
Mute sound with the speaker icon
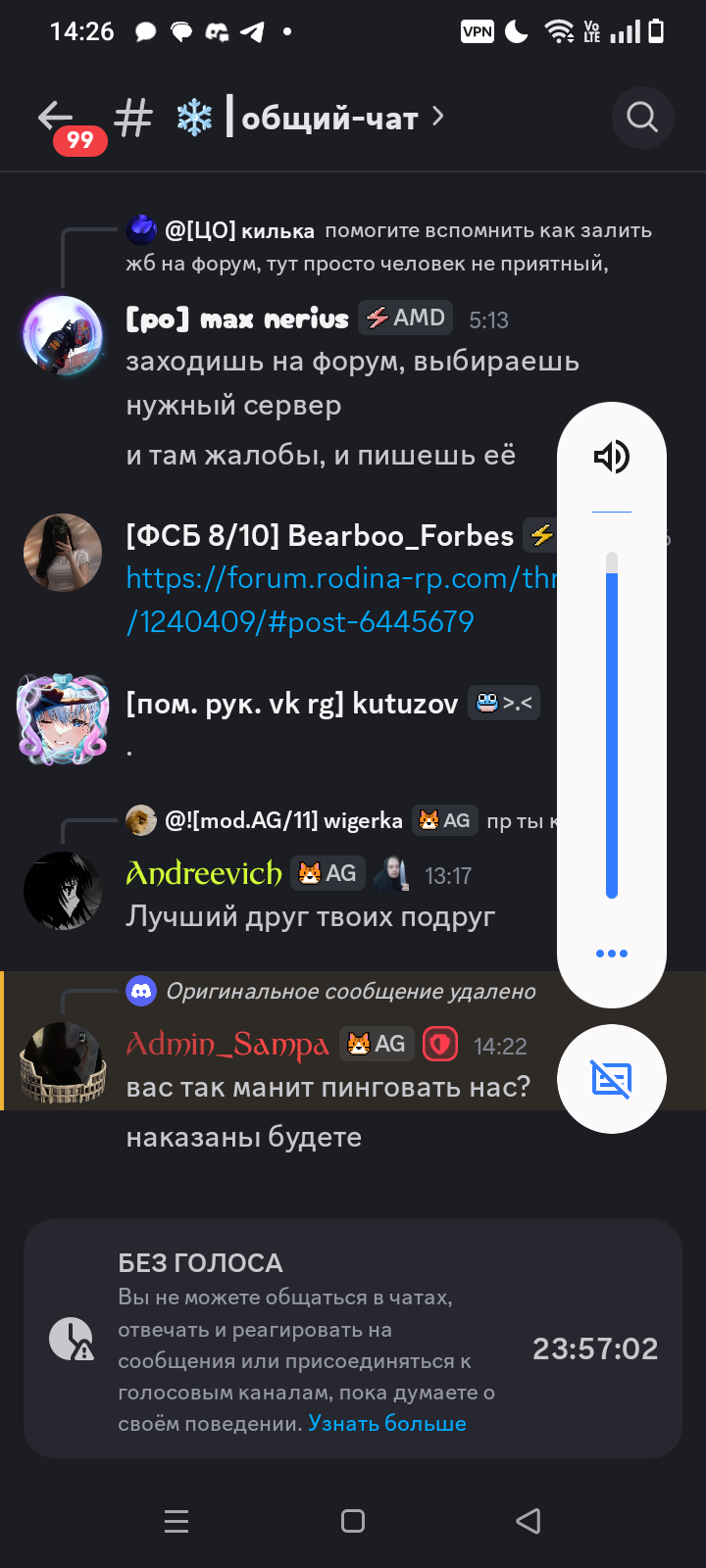click(x=611, y=457)
